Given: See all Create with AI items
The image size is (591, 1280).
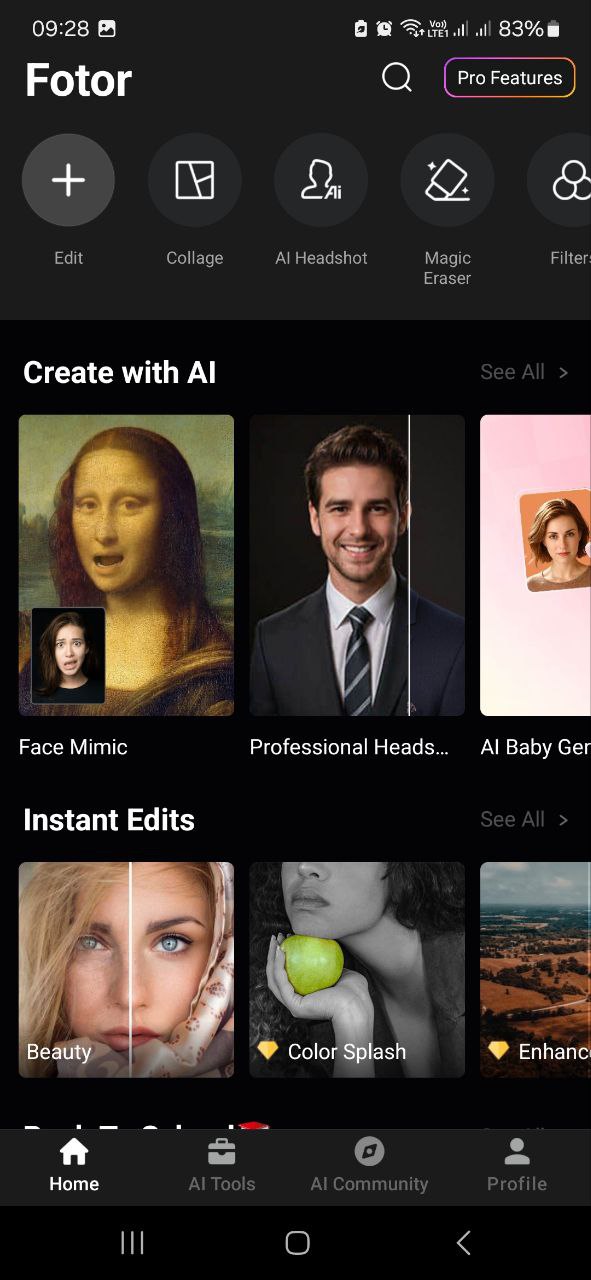Looking at the screenshot, I should [524, 372].
